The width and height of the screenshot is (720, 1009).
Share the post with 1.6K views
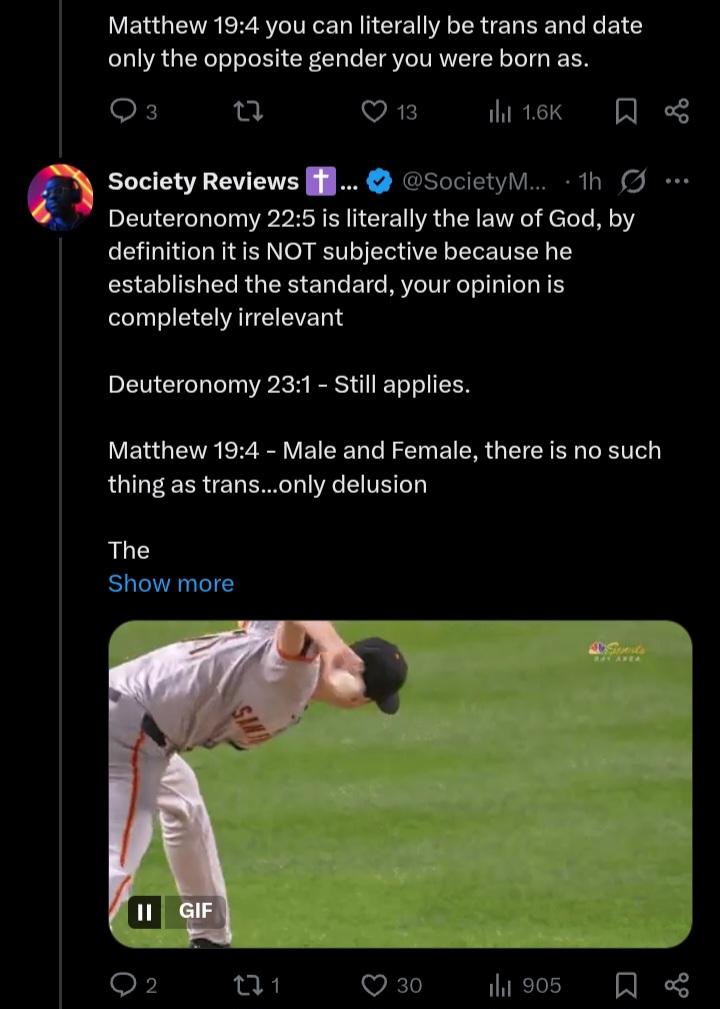click(677, 112)
